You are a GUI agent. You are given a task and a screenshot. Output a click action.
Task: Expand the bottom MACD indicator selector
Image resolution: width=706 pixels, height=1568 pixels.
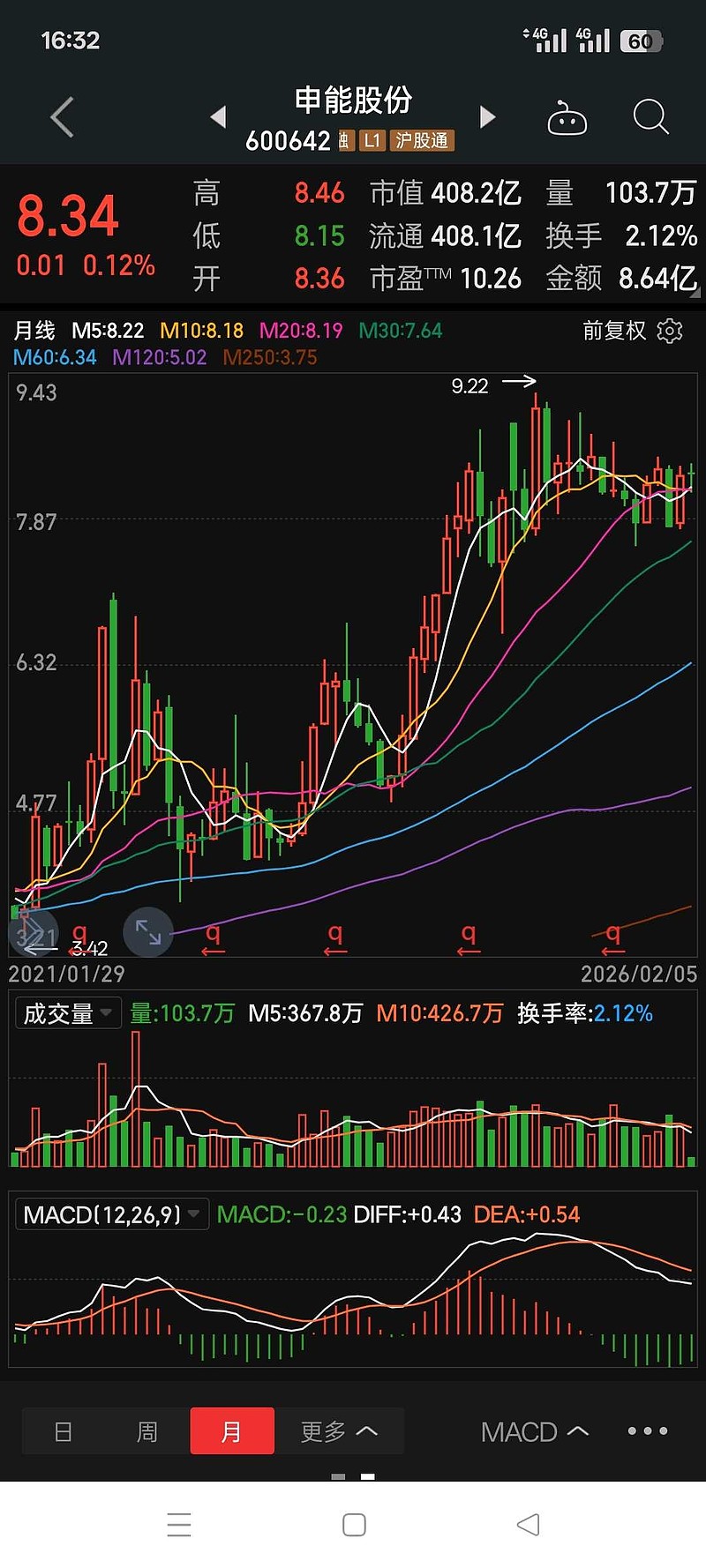click(534, 1432)
